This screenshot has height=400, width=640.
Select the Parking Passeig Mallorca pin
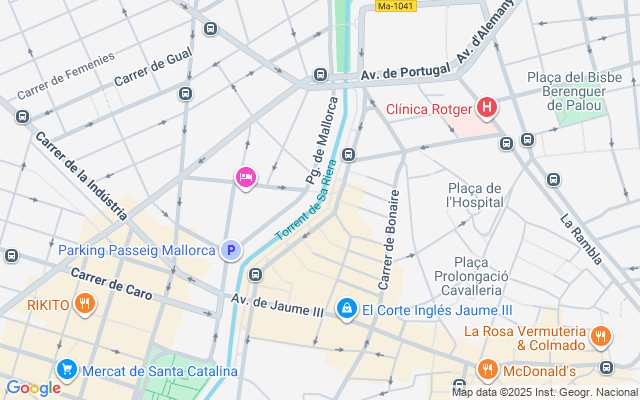(x=231, y=250)
